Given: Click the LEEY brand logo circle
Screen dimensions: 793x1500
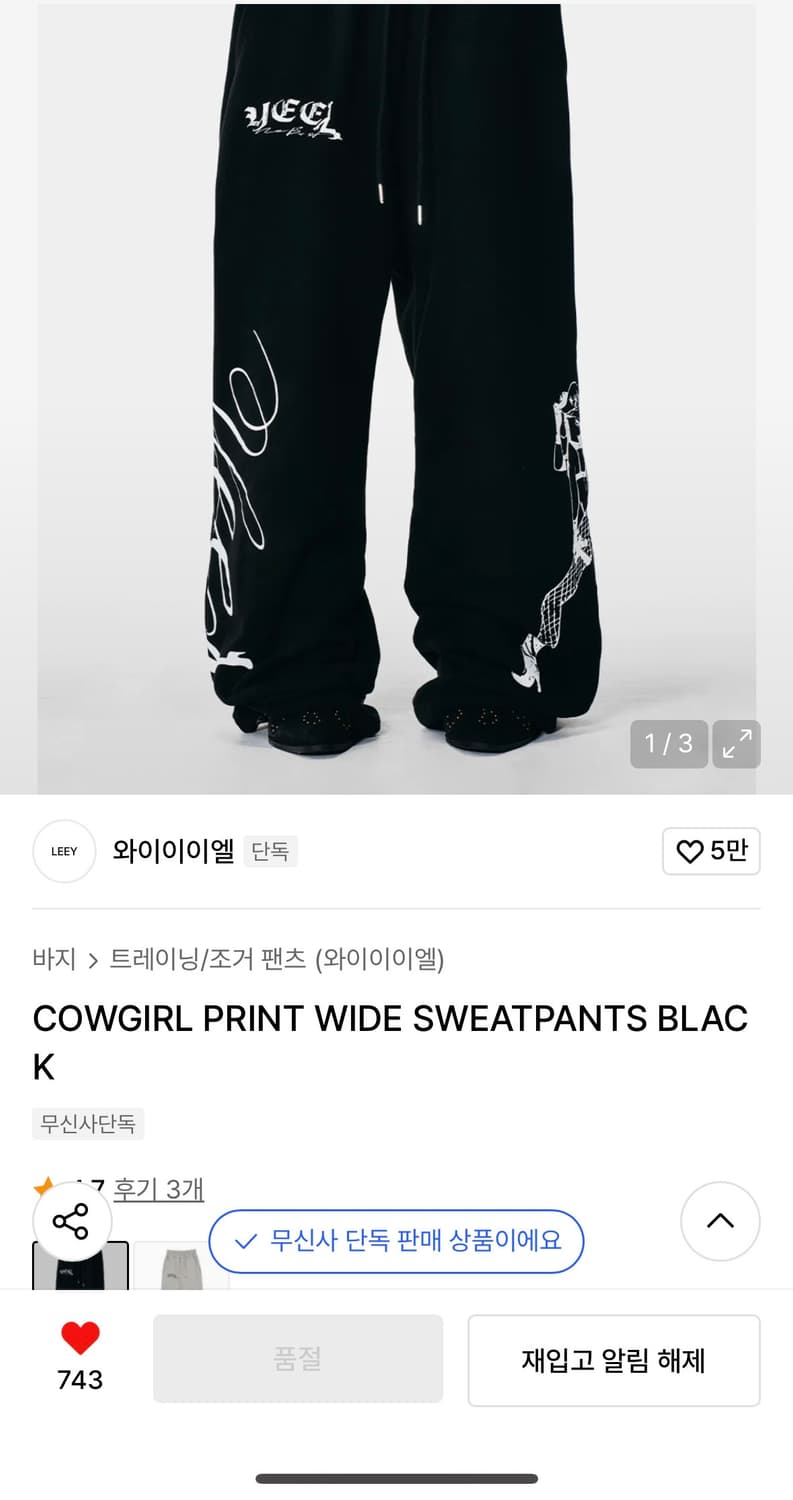Looking at the screenshot, I should [x=64, y=851].
